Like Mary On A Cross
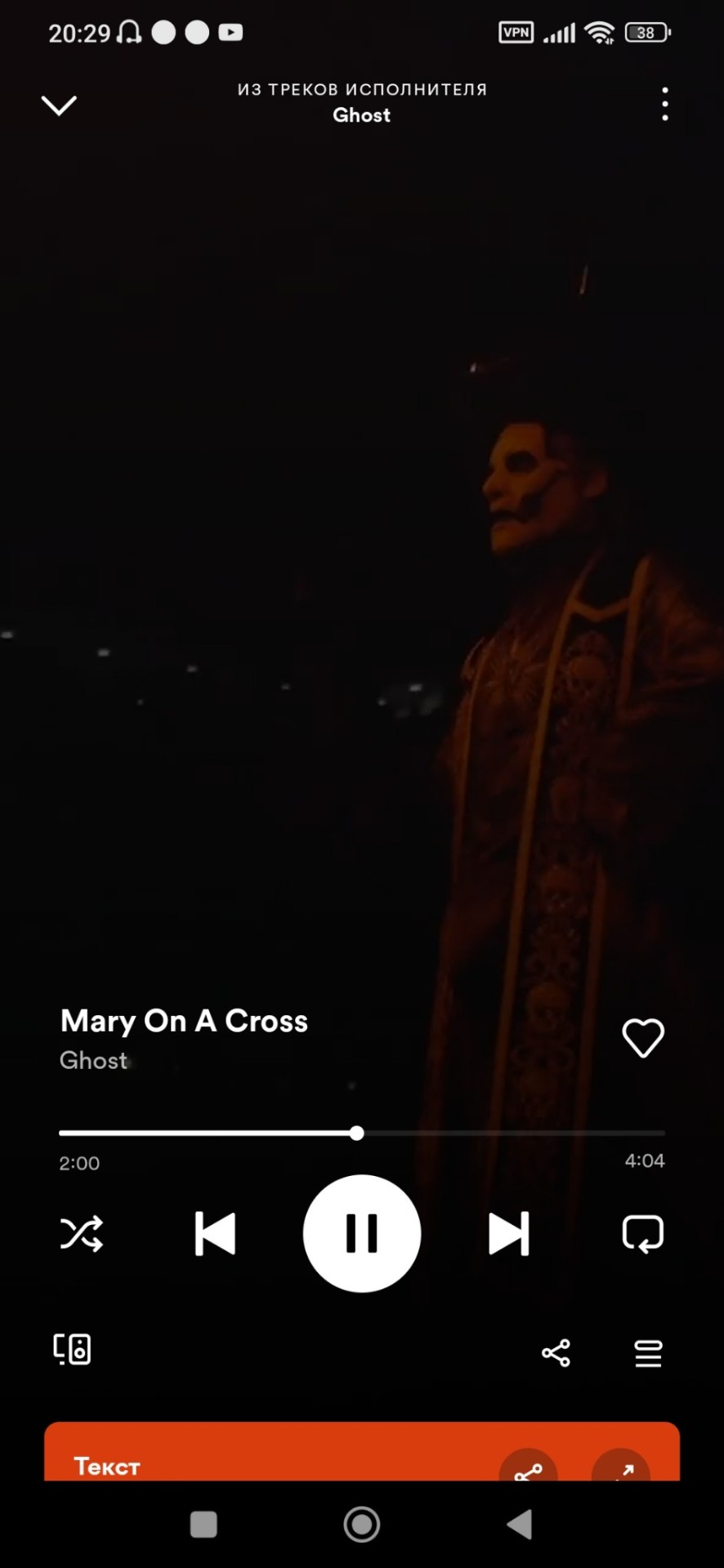 [643, 1038]
